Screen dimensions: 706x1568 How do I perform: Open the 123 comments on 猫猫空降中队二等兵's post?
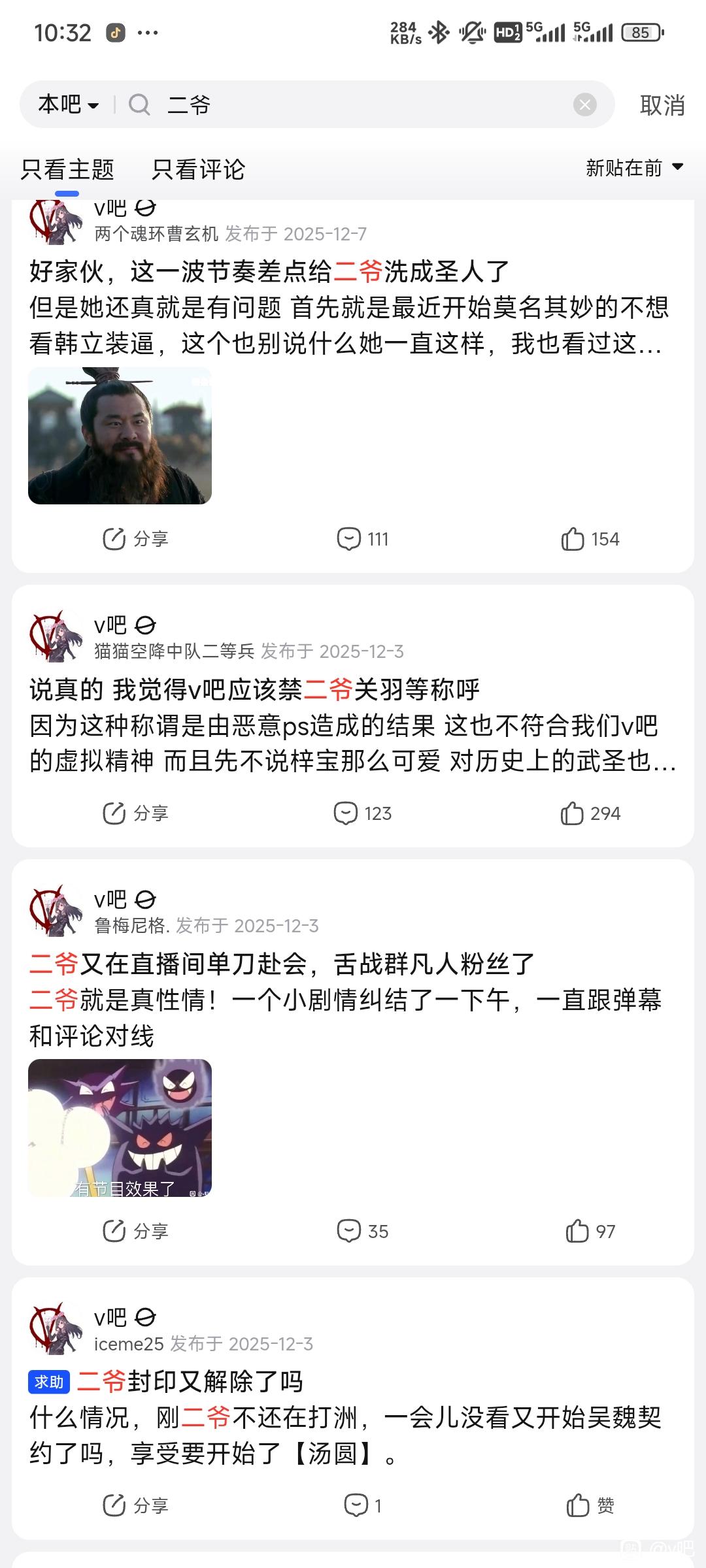(363, 813)
